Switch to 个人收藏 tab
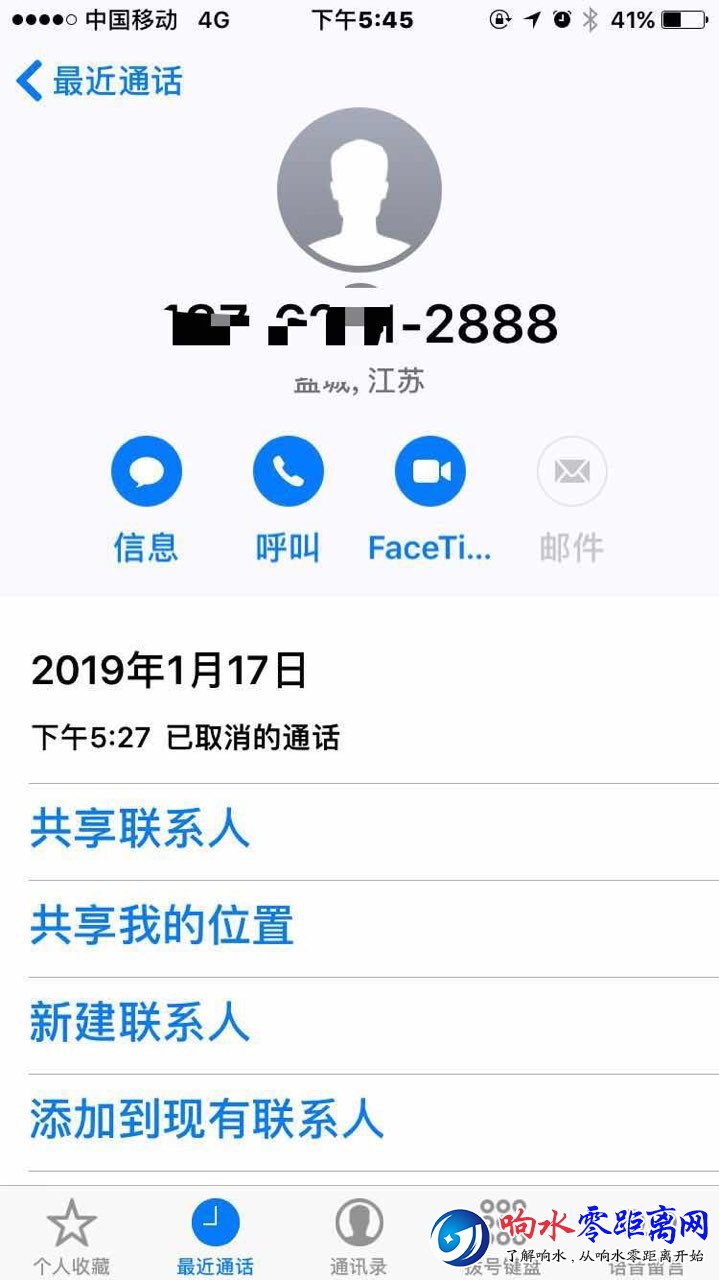This screenshot has height=1280, width=719. [x=71, y=1235]
